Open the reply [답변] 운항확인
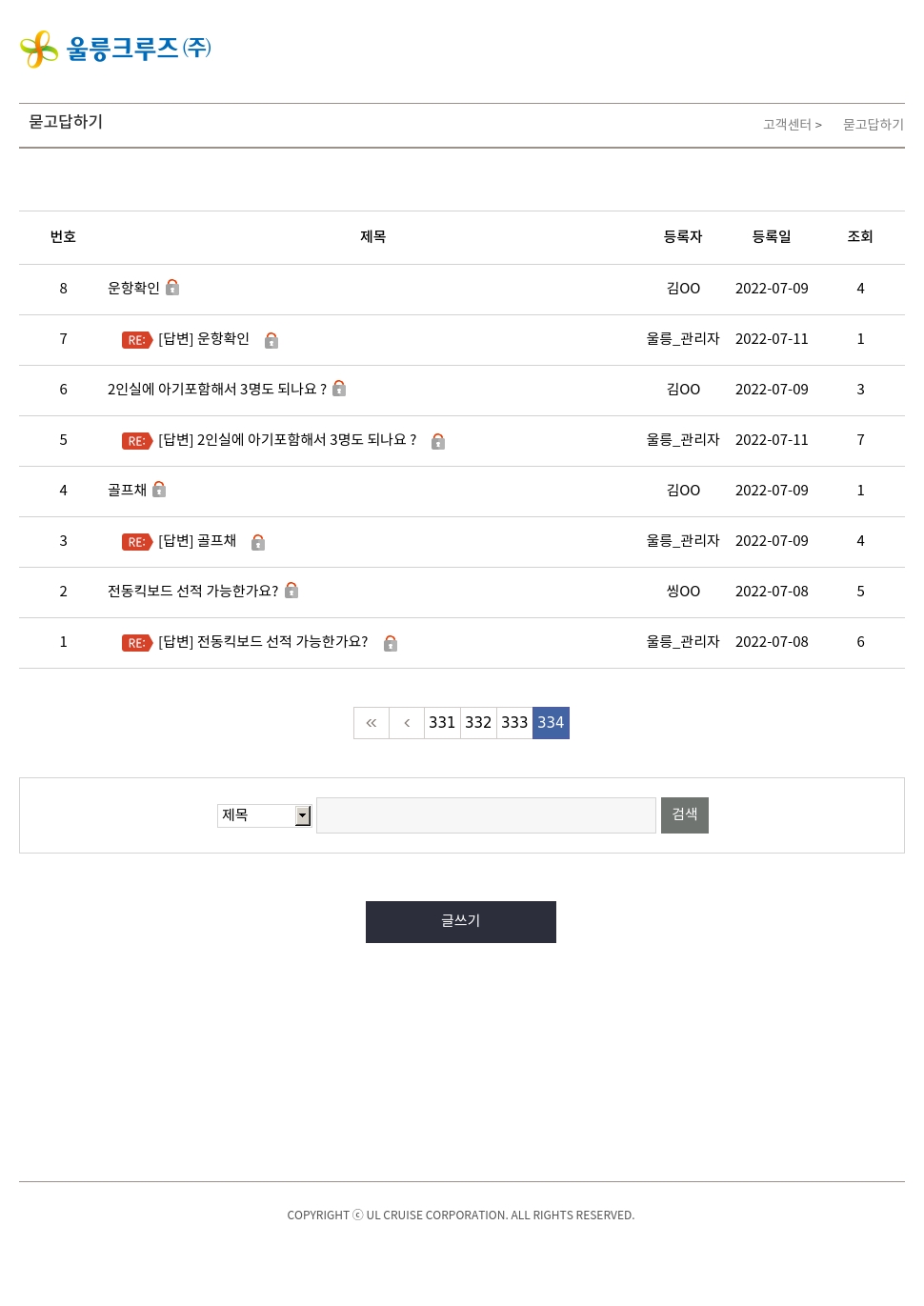 (x=204, y=339)
